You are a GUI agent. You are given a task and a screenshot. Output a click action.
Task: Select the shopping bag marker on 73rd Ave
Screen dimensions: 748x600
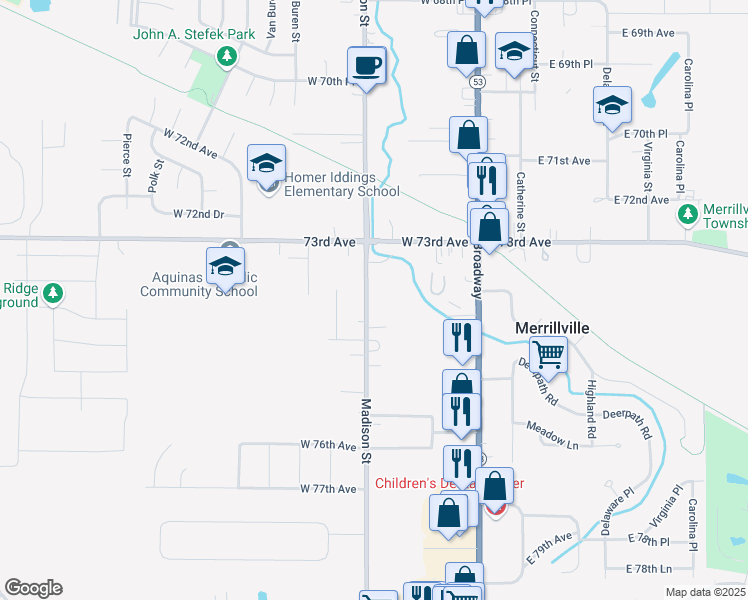coord(489,227)
